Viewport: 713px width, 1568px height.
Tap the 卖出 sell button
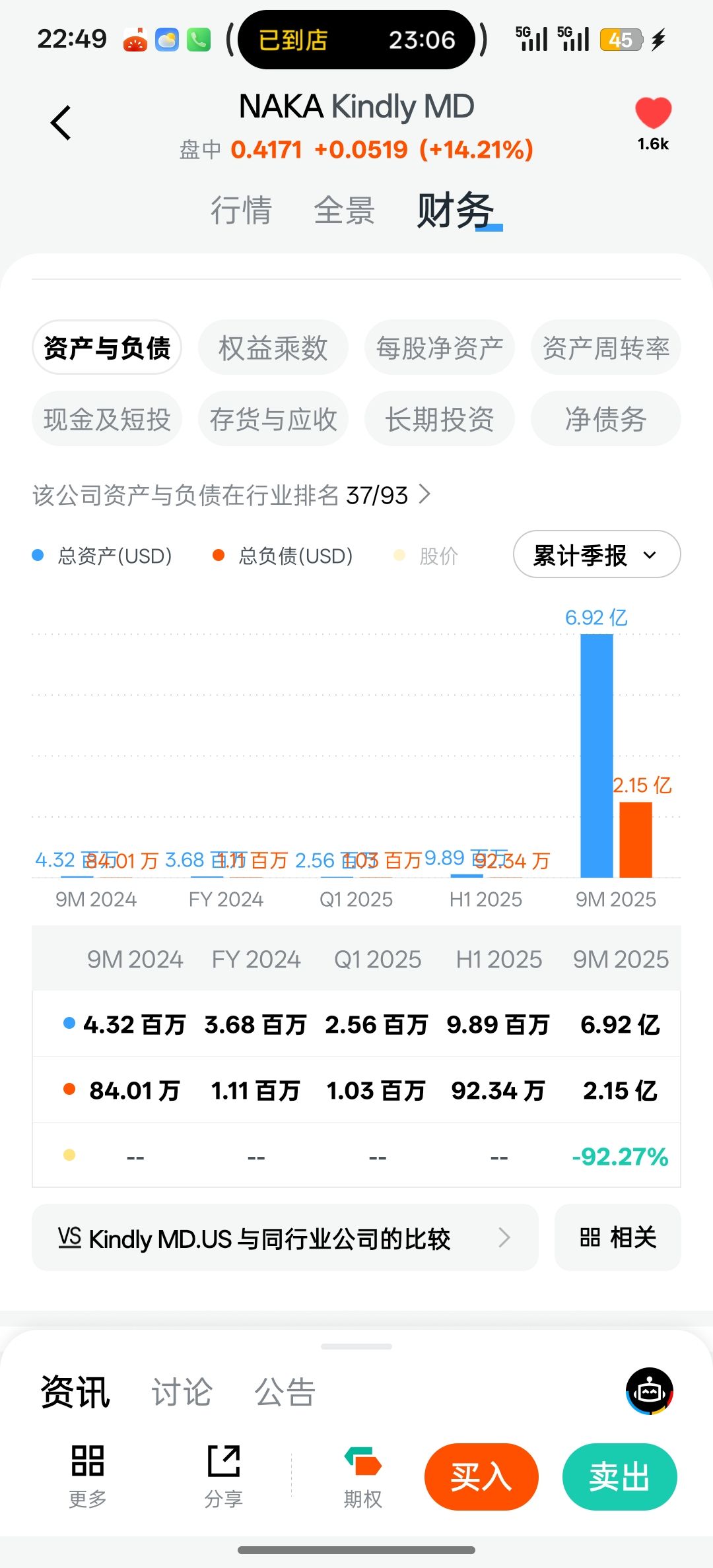619,1477
